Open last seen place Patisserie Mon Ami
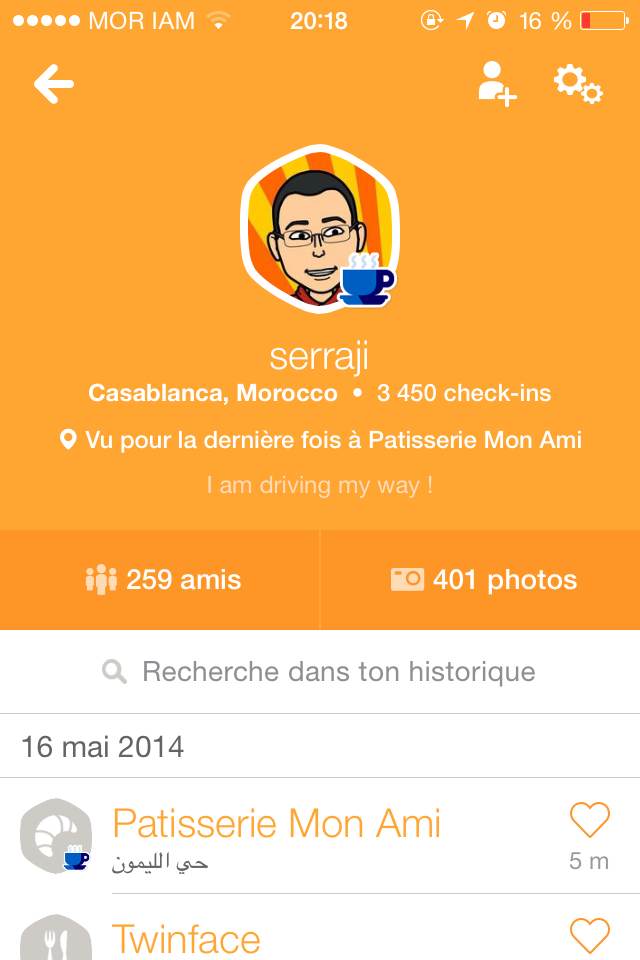 [x=320, y=440]
